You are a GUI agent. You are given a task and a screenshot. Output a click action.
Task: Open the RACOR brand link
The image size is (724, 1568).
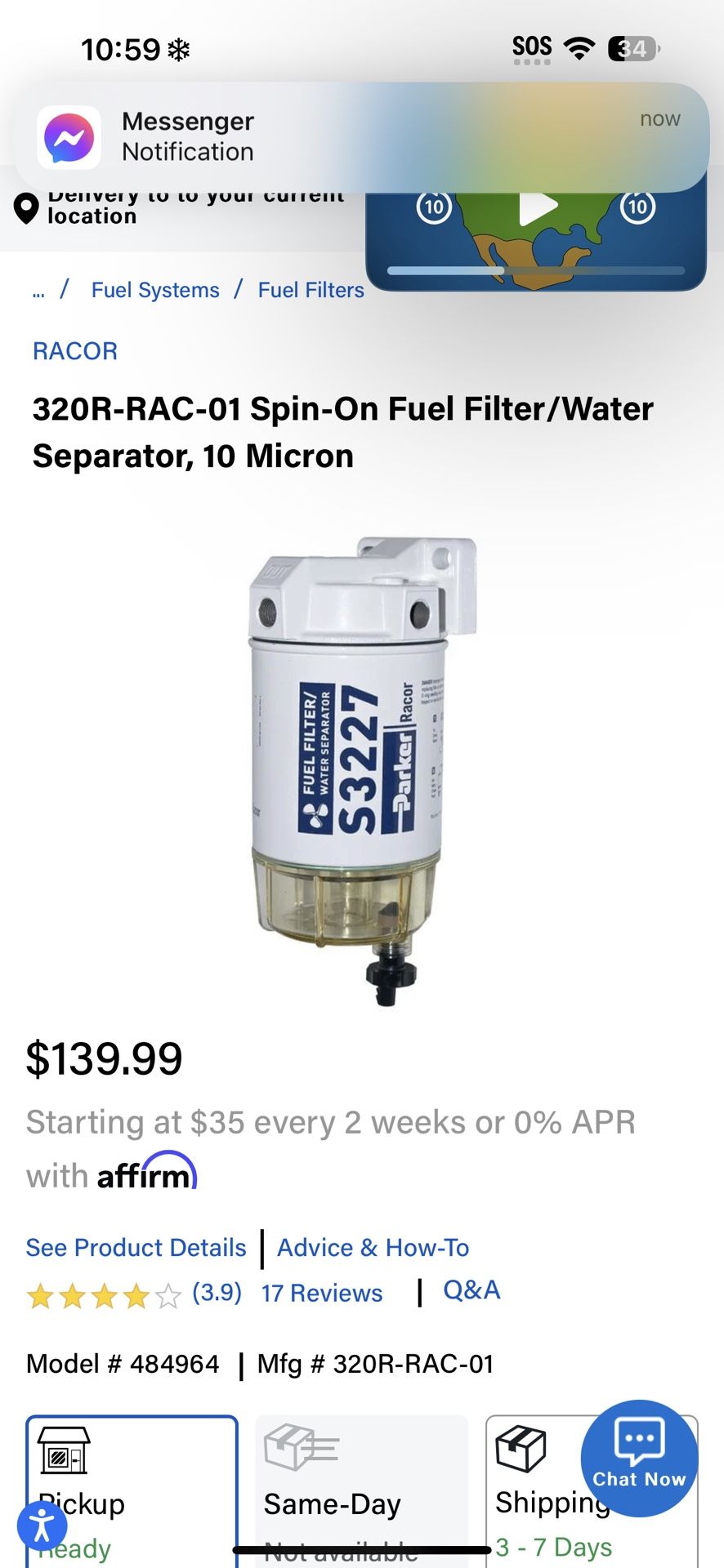[x=75, y=351]
